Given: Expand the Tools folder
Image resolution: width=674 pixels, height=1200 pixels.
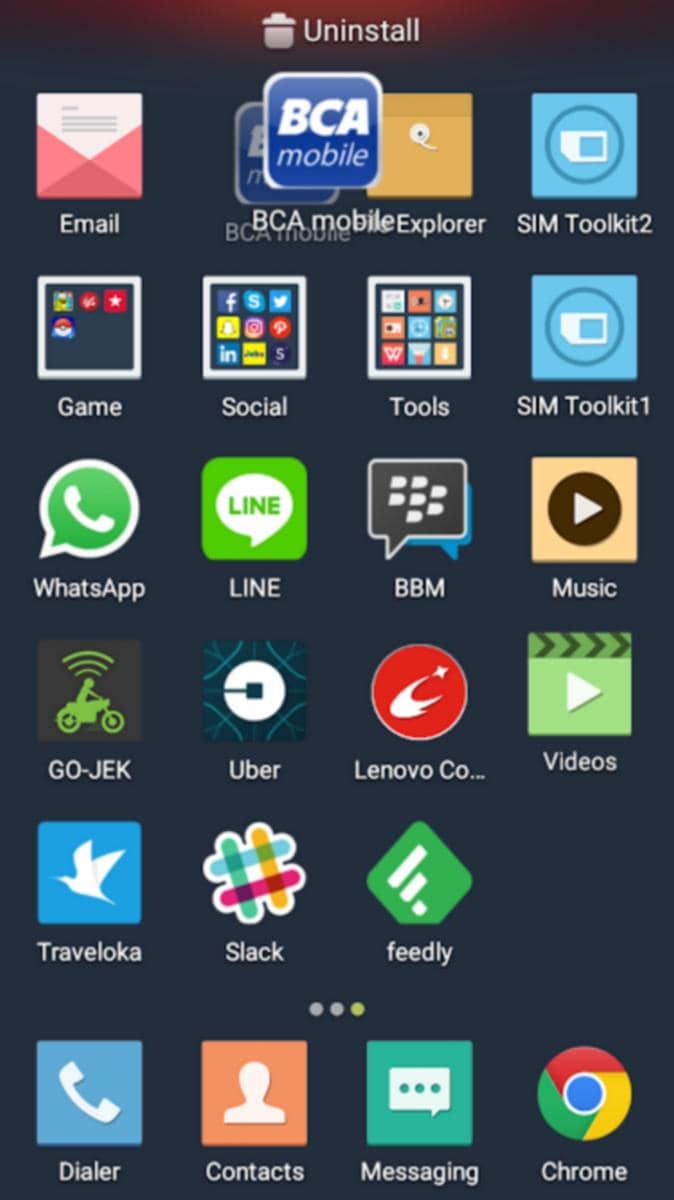Looking at the screenshot, I should tap(419, 328).
